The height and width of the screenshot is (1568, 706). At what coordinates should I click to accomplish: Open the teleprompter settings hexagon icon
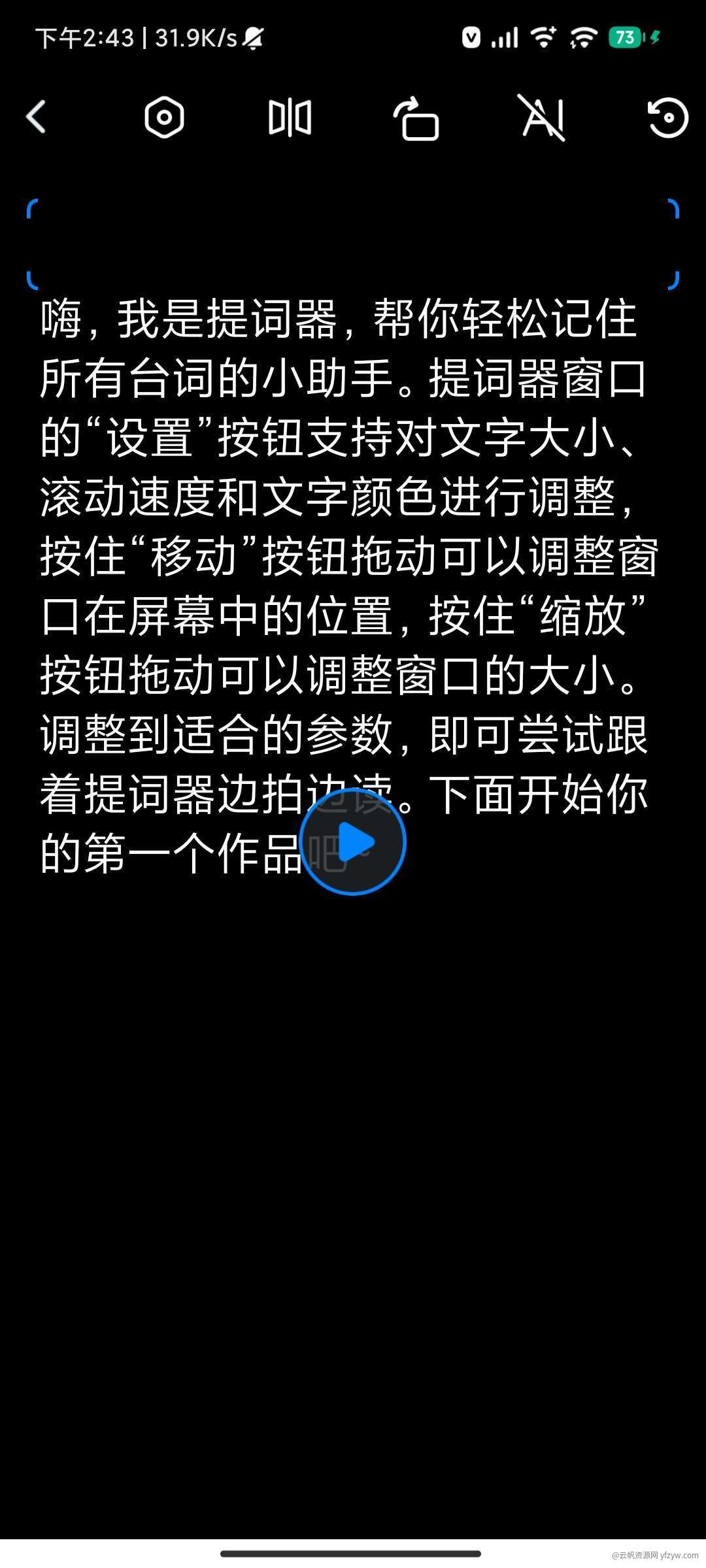point(163,118)
